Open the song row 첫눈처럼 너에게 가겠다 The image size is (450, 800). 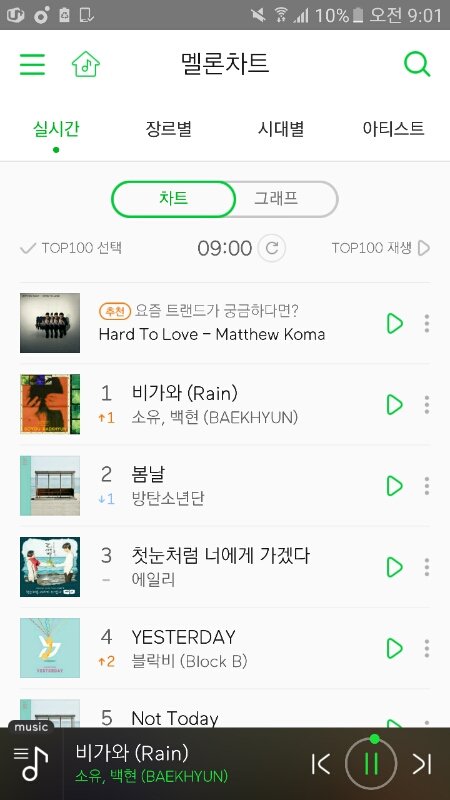pos(225,567)
